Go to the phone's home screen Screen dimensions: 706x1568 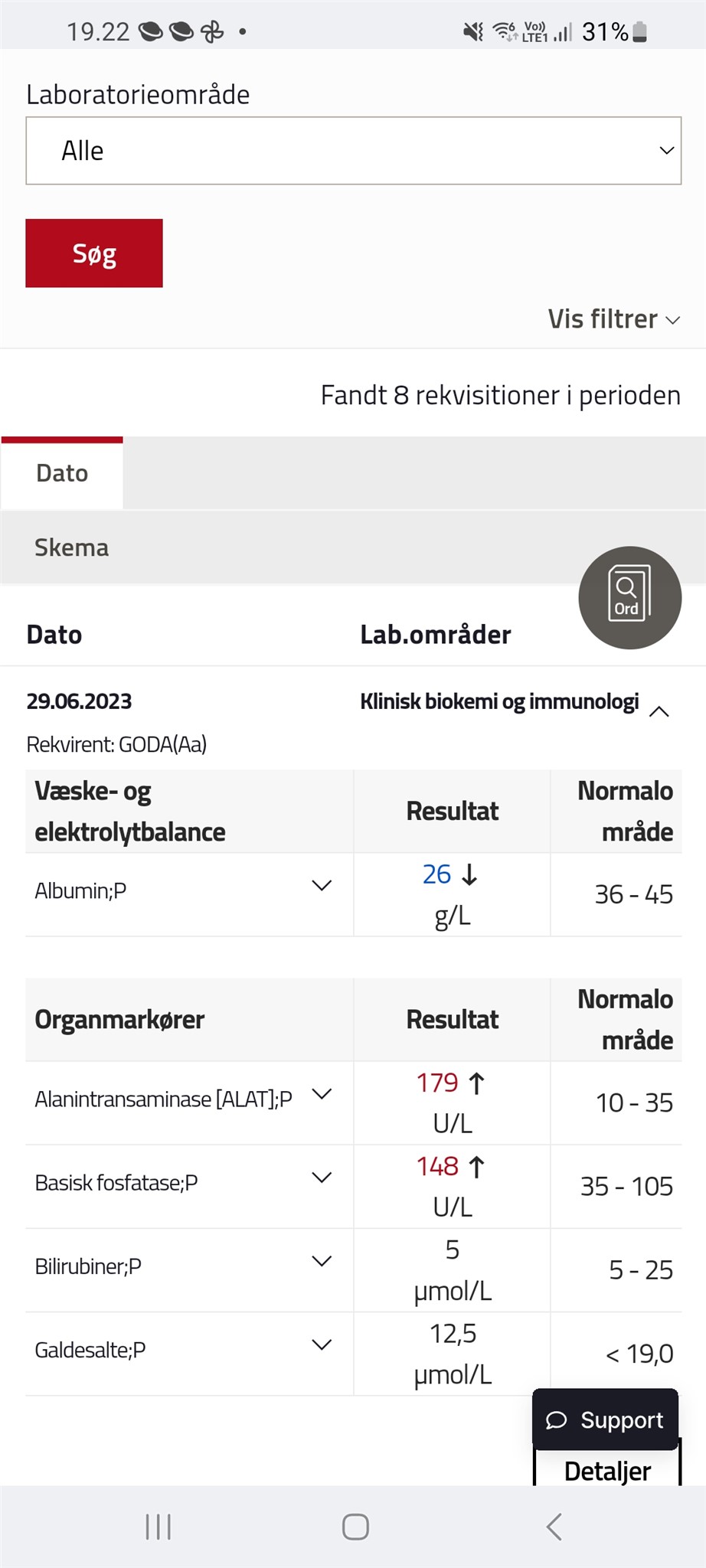(355, 1527)
